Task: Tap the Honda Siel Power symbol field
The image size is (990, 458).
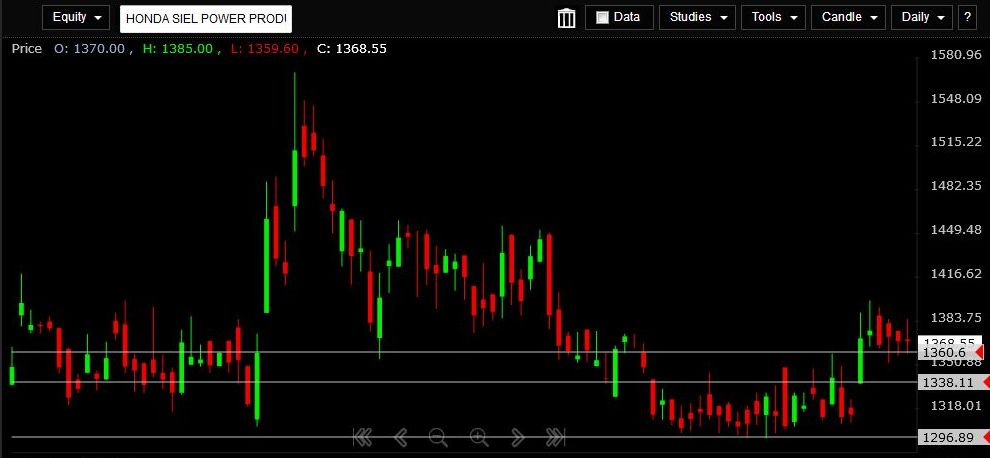Action: (205, 18)
